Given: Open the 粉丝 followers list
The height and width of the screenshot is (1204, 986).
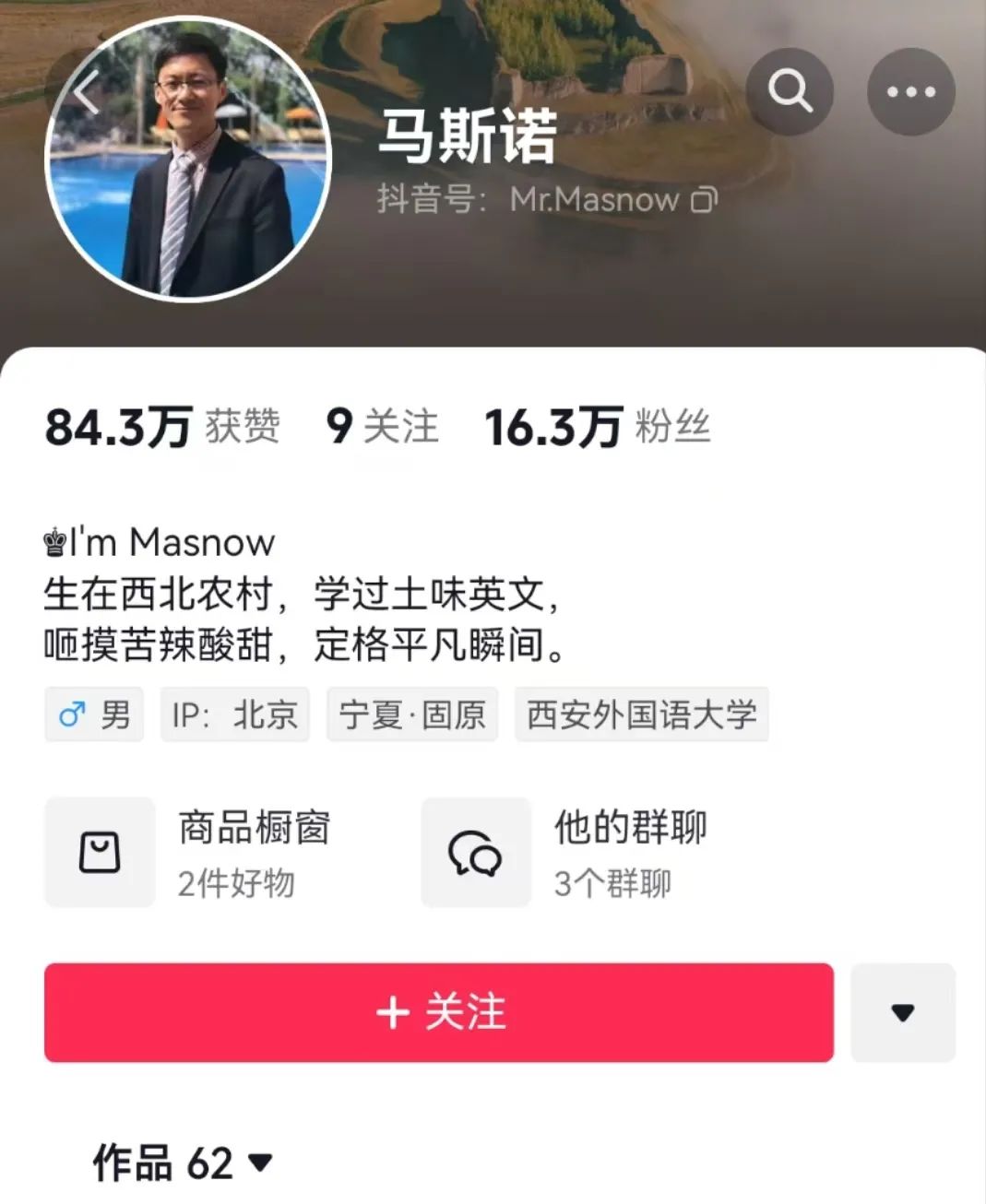Looking at the screenshot, I should (598, 427).
